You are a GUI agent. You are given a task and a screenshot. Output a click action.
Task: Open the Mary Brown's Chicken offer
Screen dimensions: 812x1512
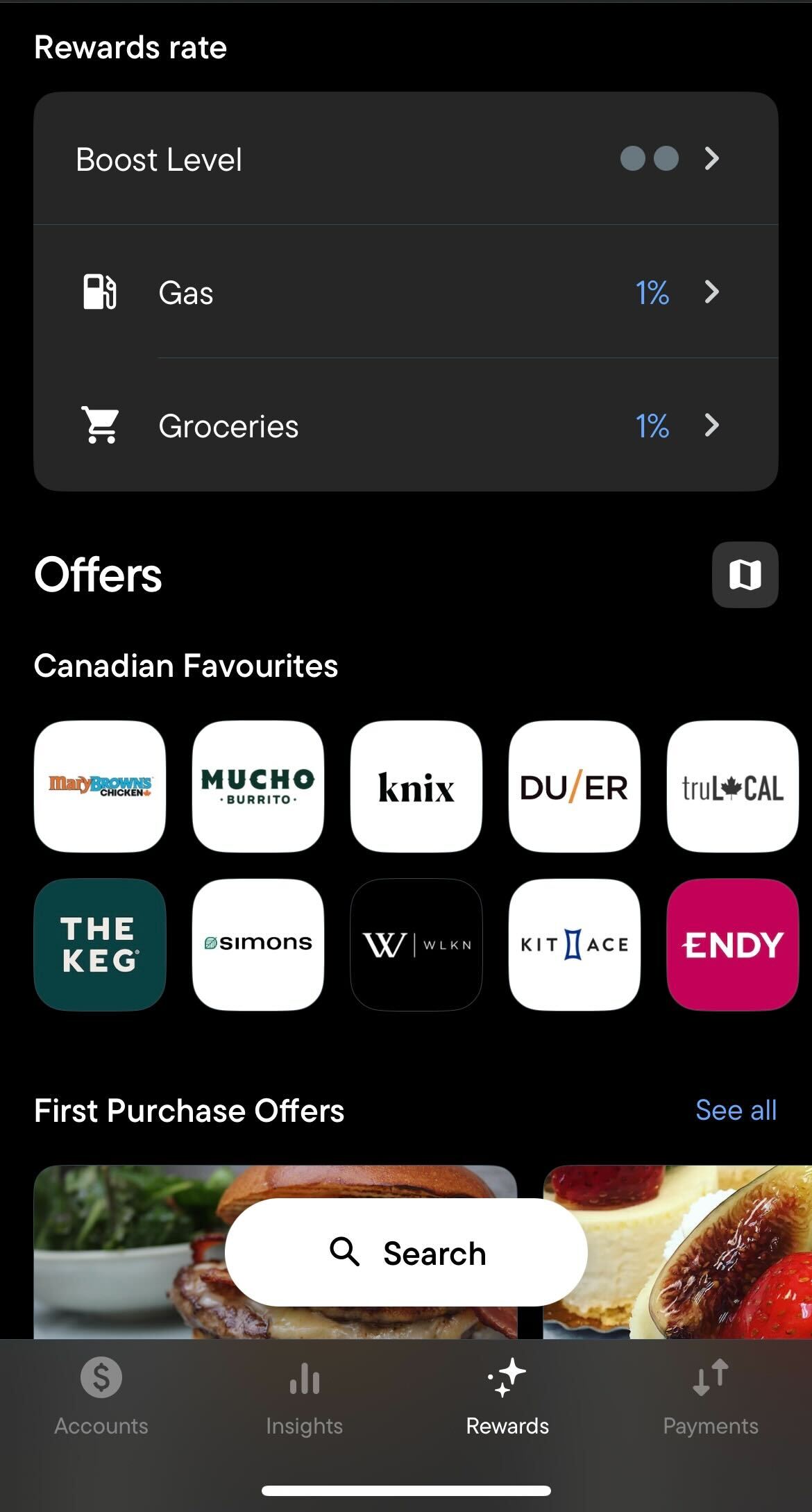coord(100,786)
